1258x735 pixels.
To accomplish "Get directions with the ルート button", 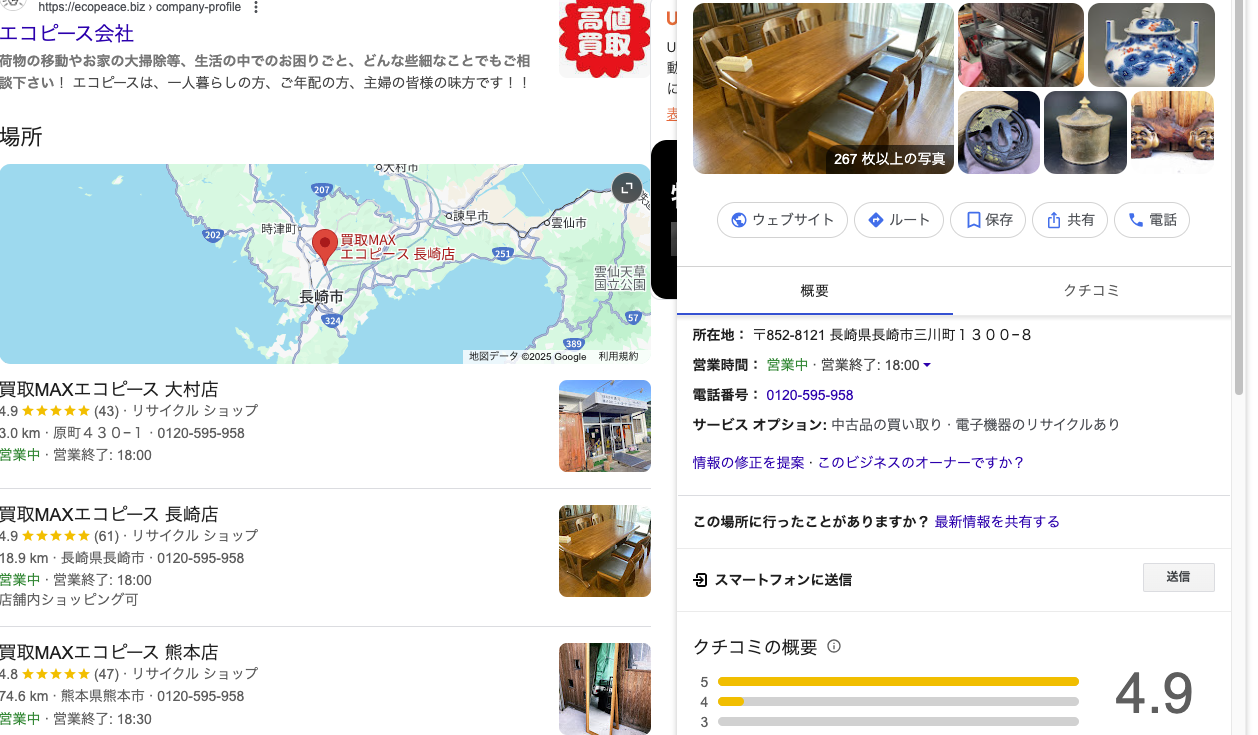I will coord(898,220).
